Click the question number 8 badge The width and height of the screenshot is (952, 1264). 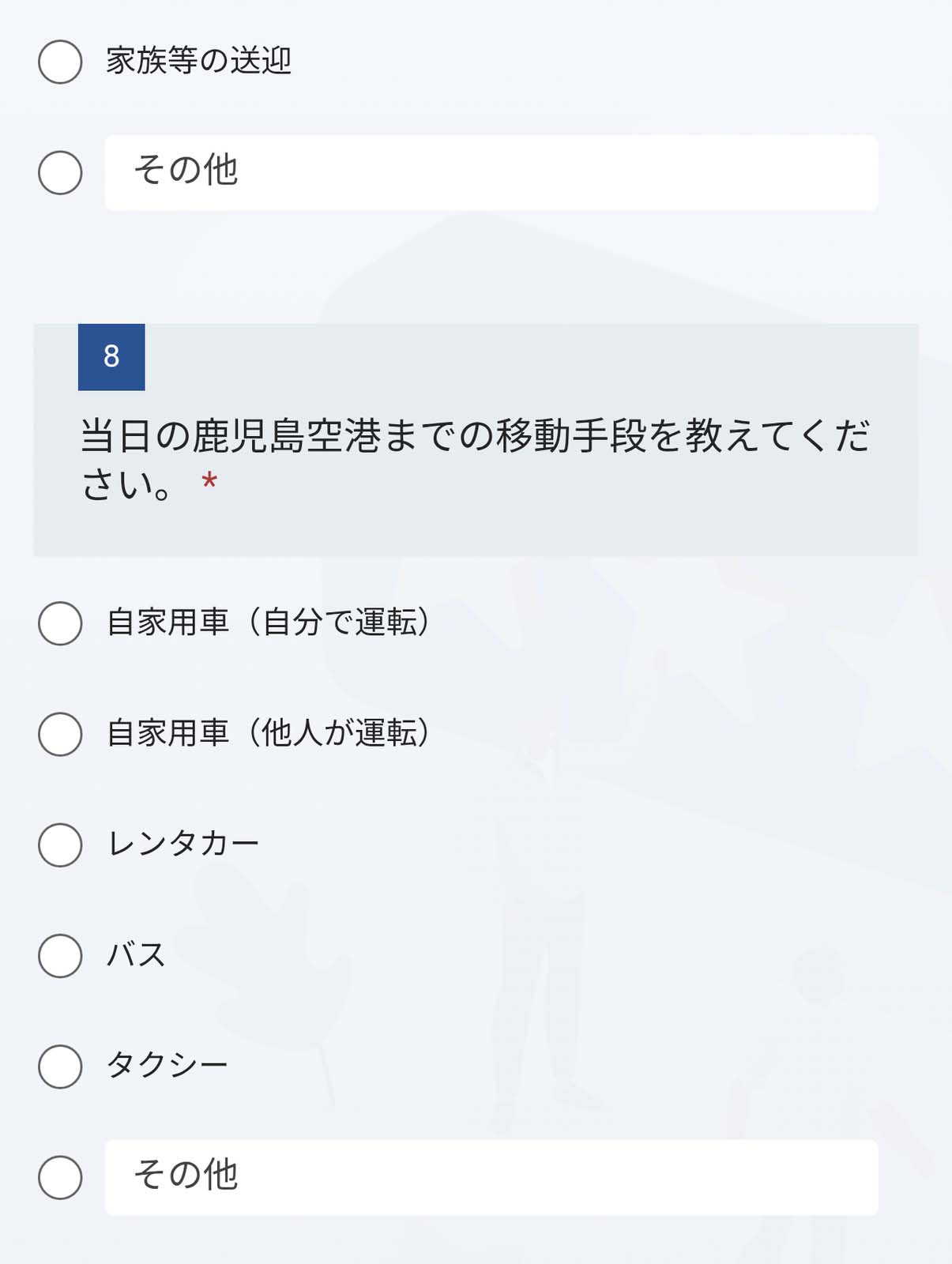(x=111, y=357)
